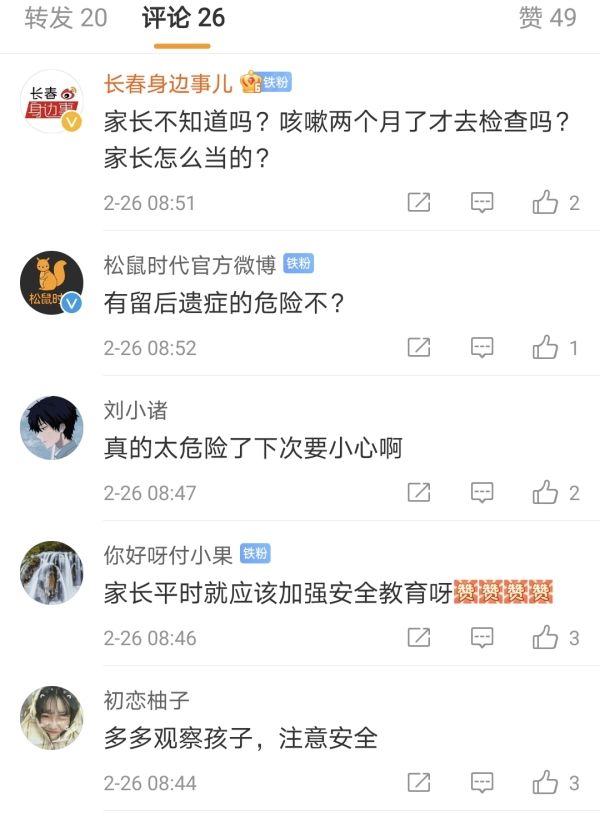Repost 长春身边事儿's comment
Viewport: 600px width, 821px height.
419,203
